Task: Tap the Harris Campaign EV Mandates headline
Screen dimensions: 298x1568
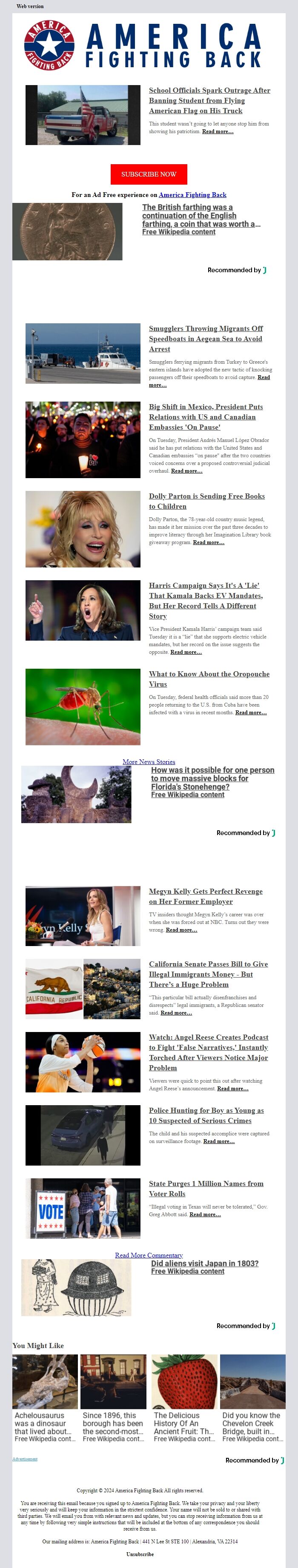Action: click(205, 600)
